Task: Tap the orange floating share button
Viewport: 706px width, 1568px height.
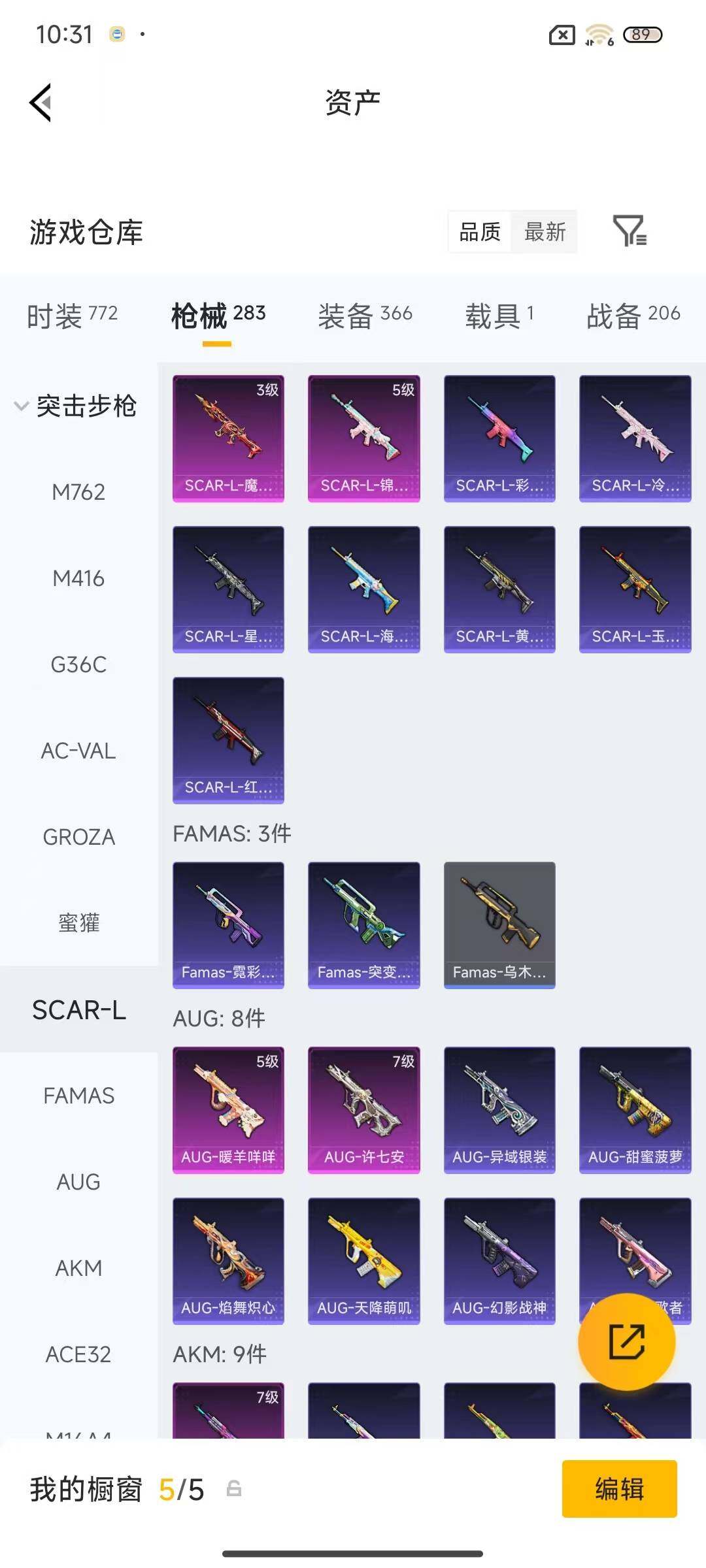Action: 626,1341
